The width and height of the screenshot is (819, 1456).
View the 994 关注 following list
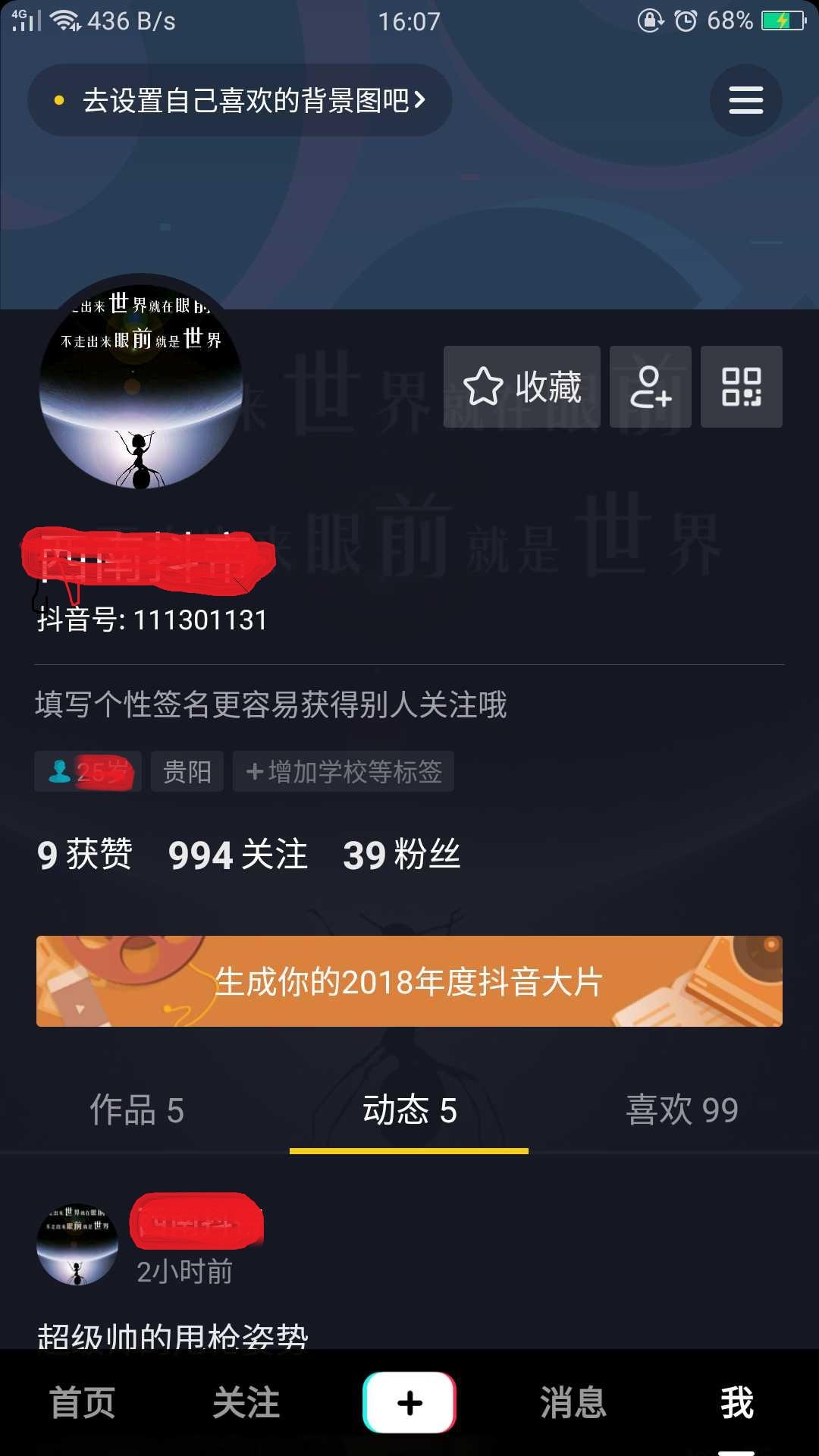(x=237, y=855)
